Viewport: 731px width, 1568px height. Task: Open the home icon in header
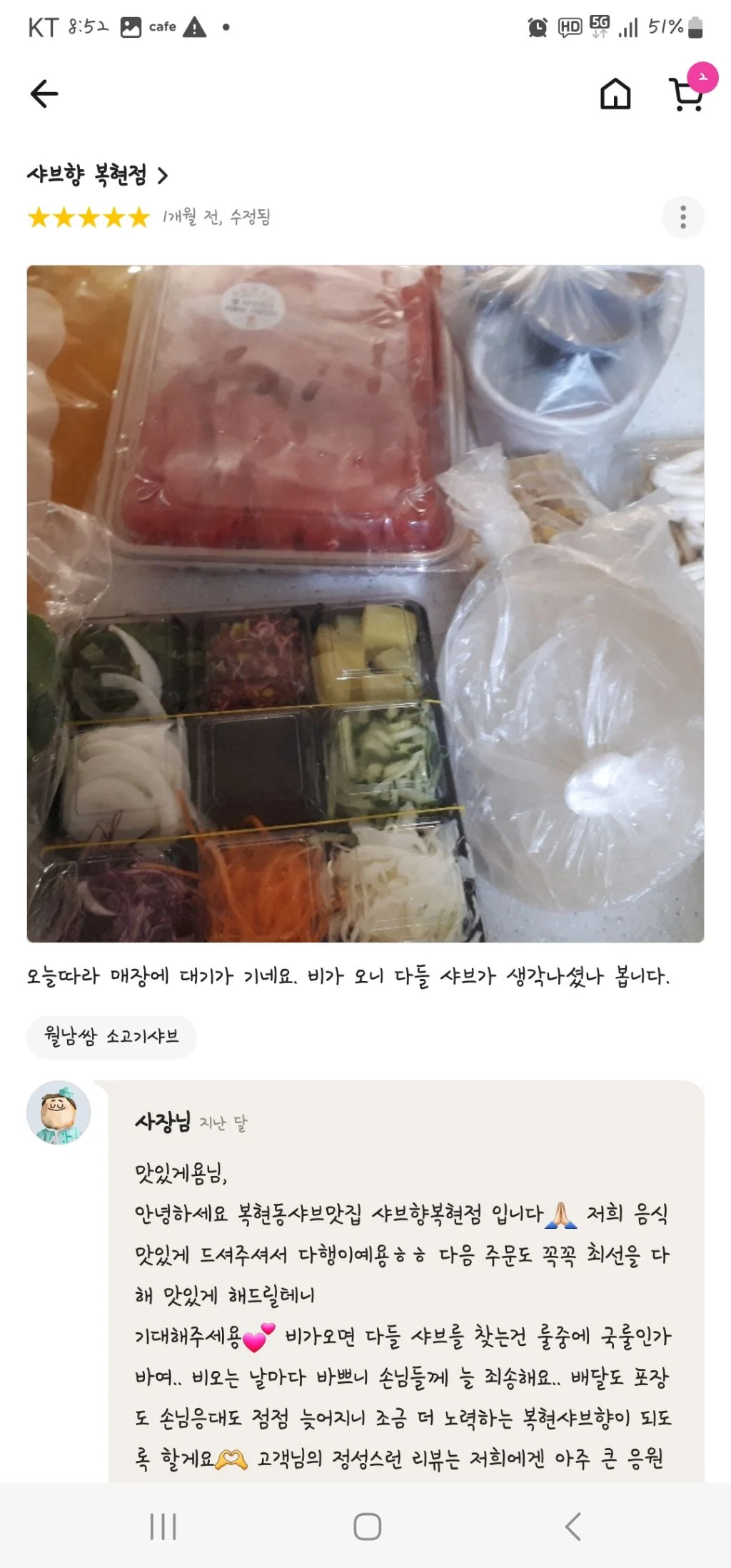[x=615, y=94]
